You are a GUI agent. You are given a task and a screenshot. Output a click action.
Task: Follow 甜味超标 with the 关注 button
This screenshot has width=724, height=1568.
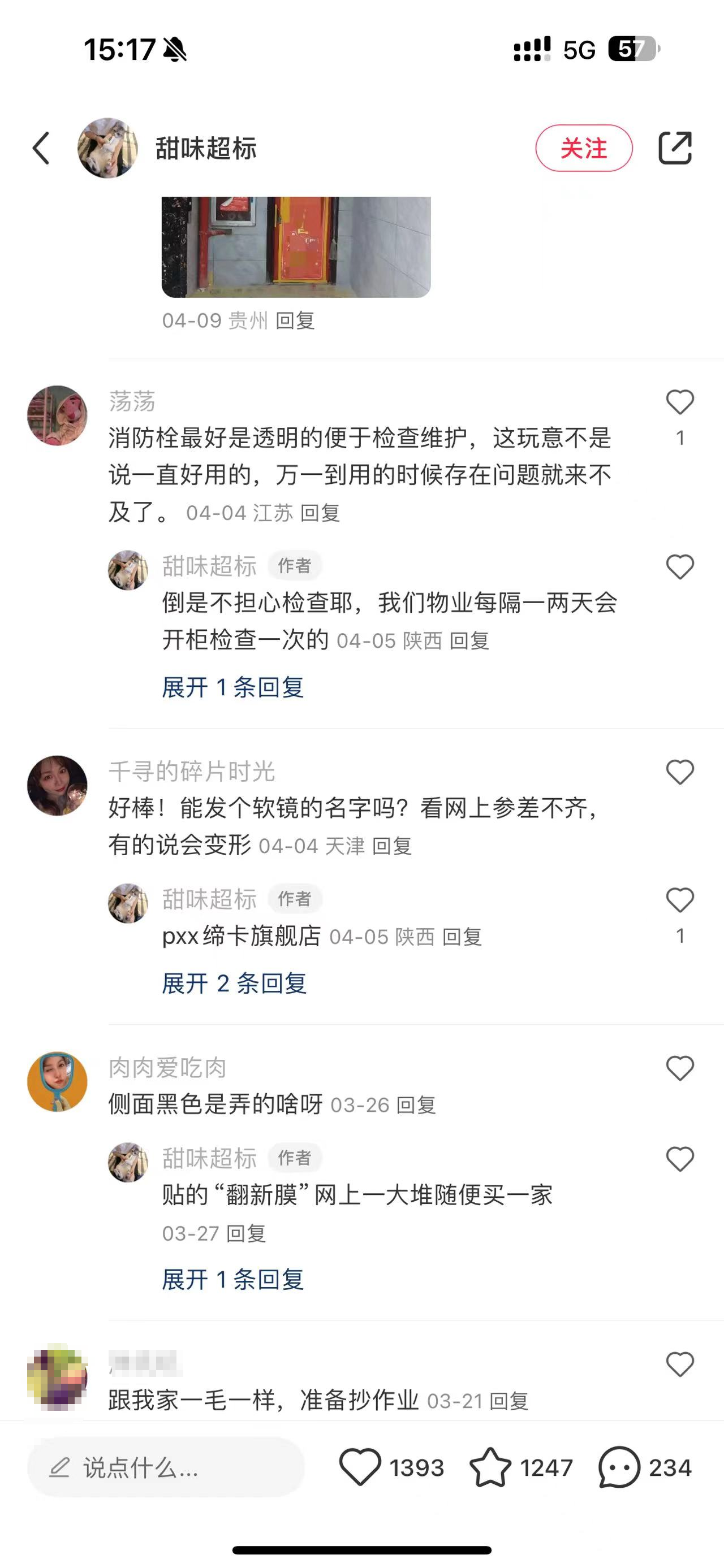[583, 148]
